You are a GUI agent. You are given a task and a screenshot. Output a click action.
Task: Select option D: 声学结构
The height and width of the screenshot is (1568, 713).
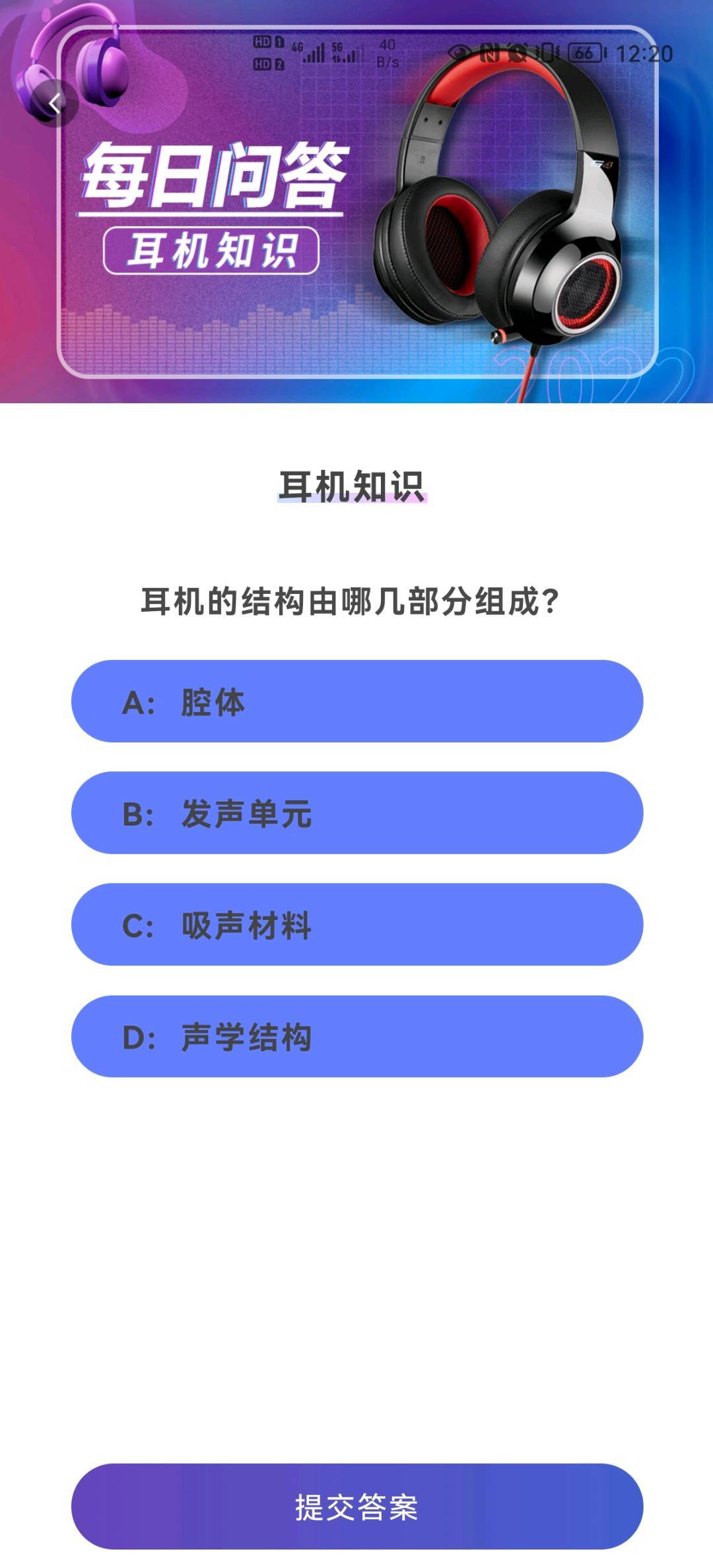tap(357, 1037)
